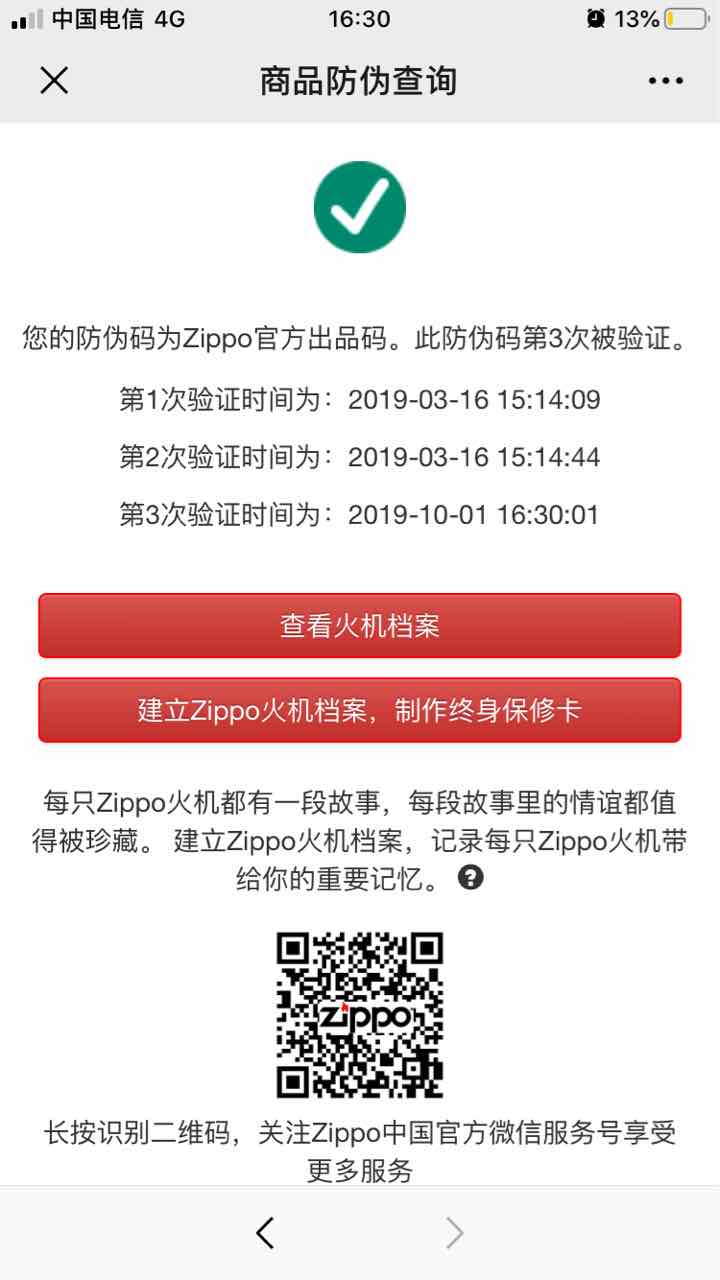Viewport: 720px width, 1280px height.
Task: Tap the 查看火机档案 button
Action: 360,626
